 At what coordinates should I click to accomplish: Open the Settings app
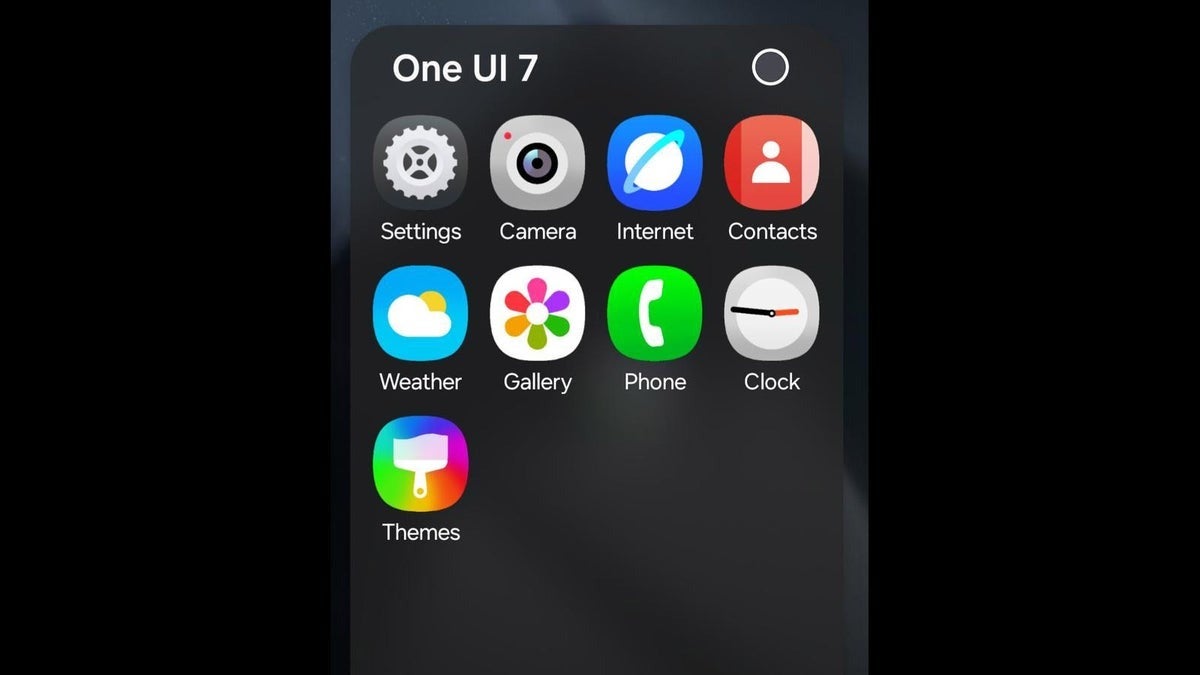420,163
